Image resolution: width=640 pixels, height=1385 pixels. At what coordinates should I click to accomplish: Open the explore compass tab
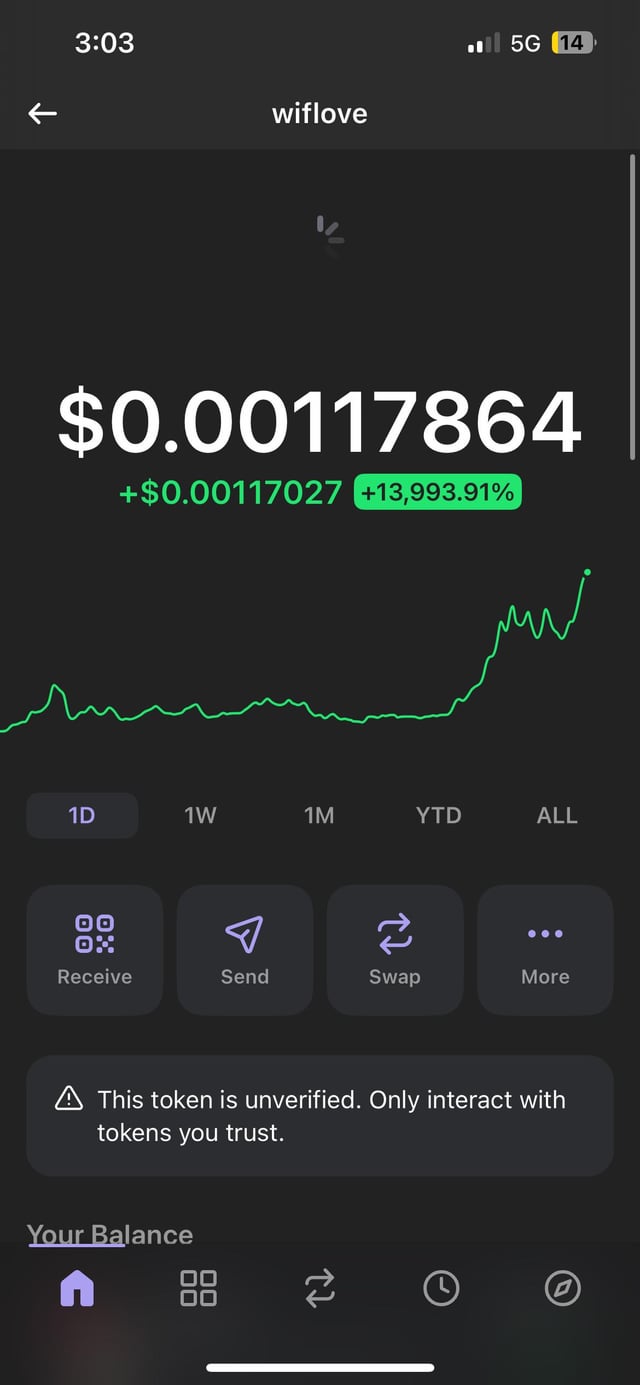[562, 1288]
